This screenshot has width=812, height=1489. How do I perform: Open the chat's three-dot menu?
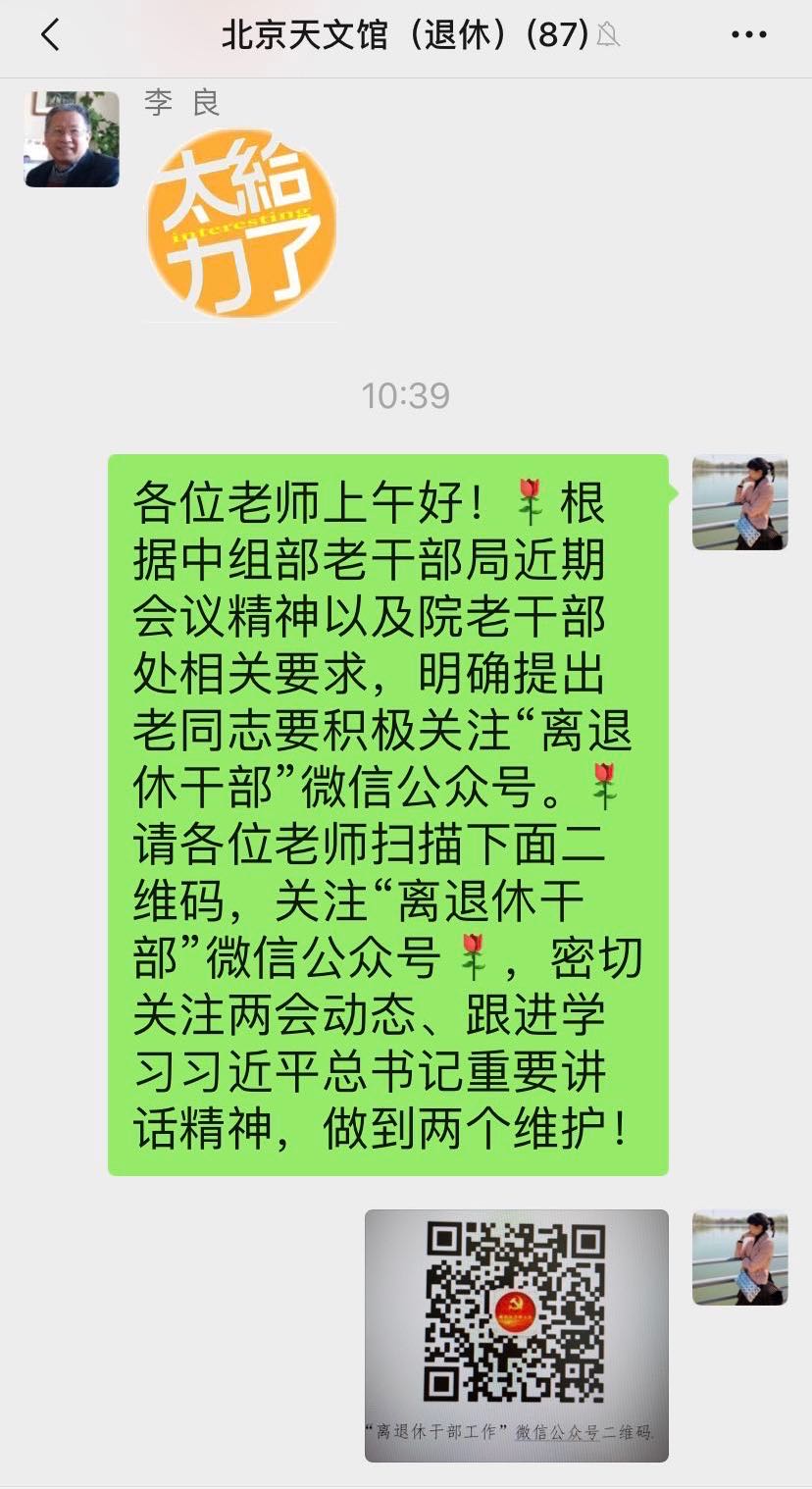(x=749, y=36)
